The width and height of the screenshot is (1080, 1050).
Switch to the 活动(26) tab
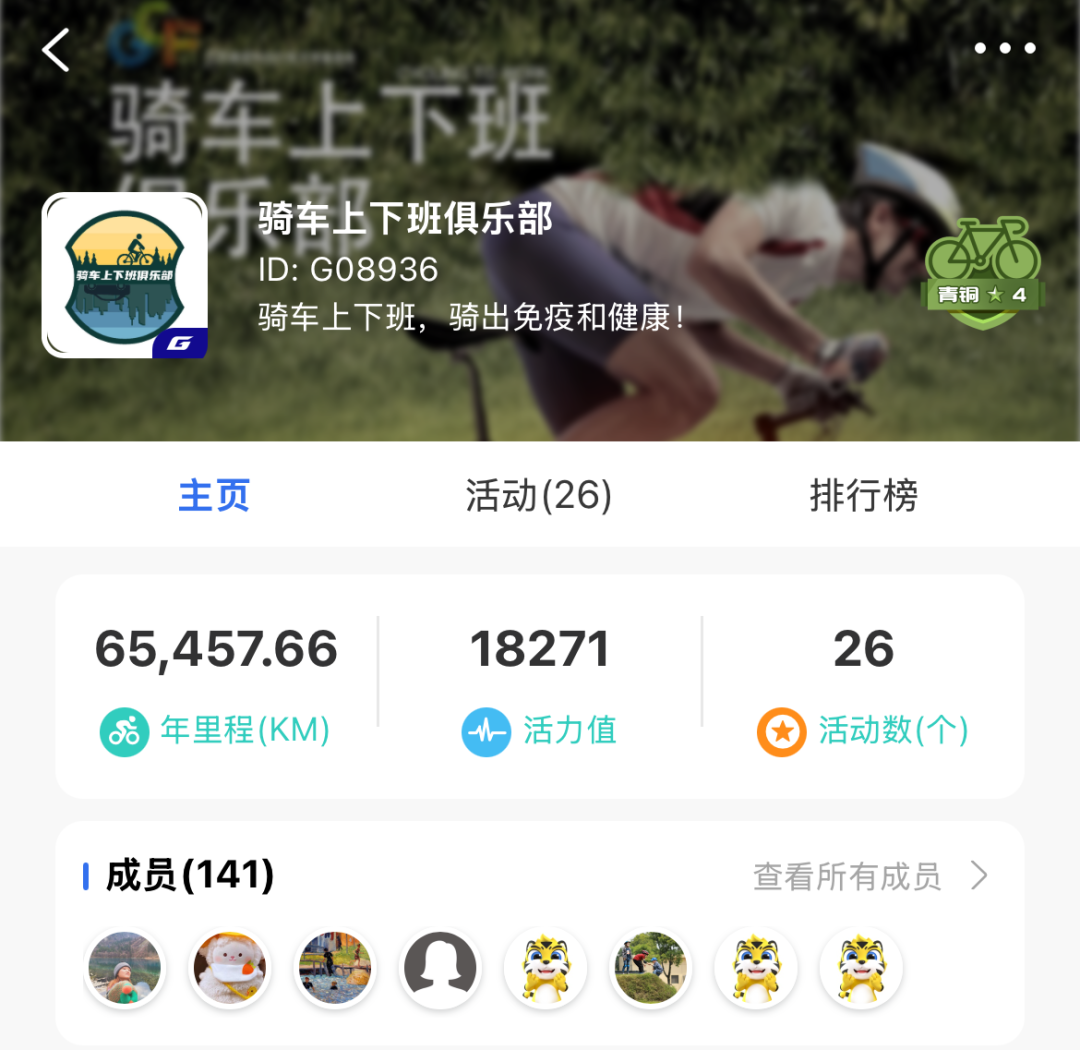point(538,496)
